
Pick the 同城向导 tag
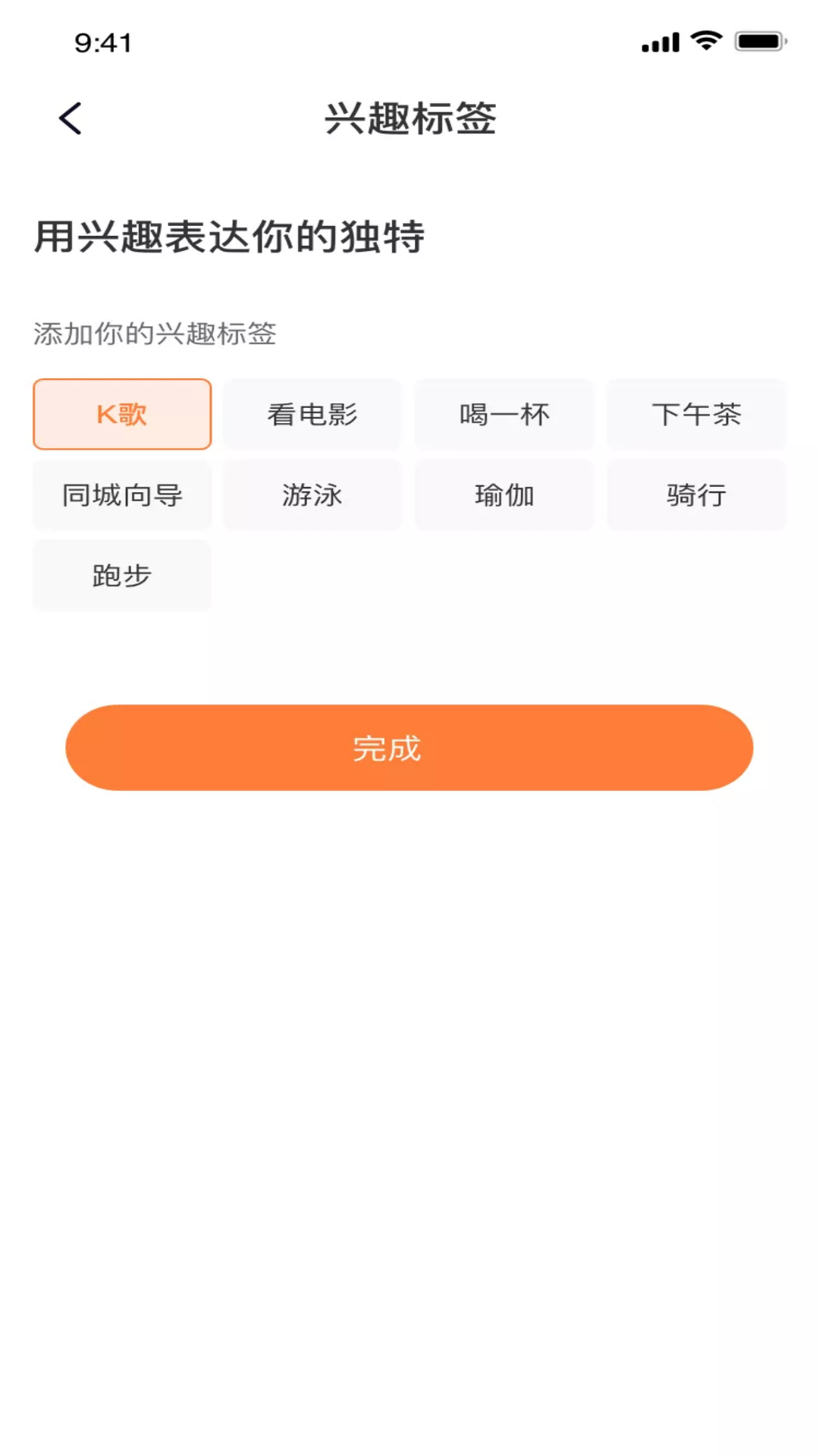click(x=122, y=495)
